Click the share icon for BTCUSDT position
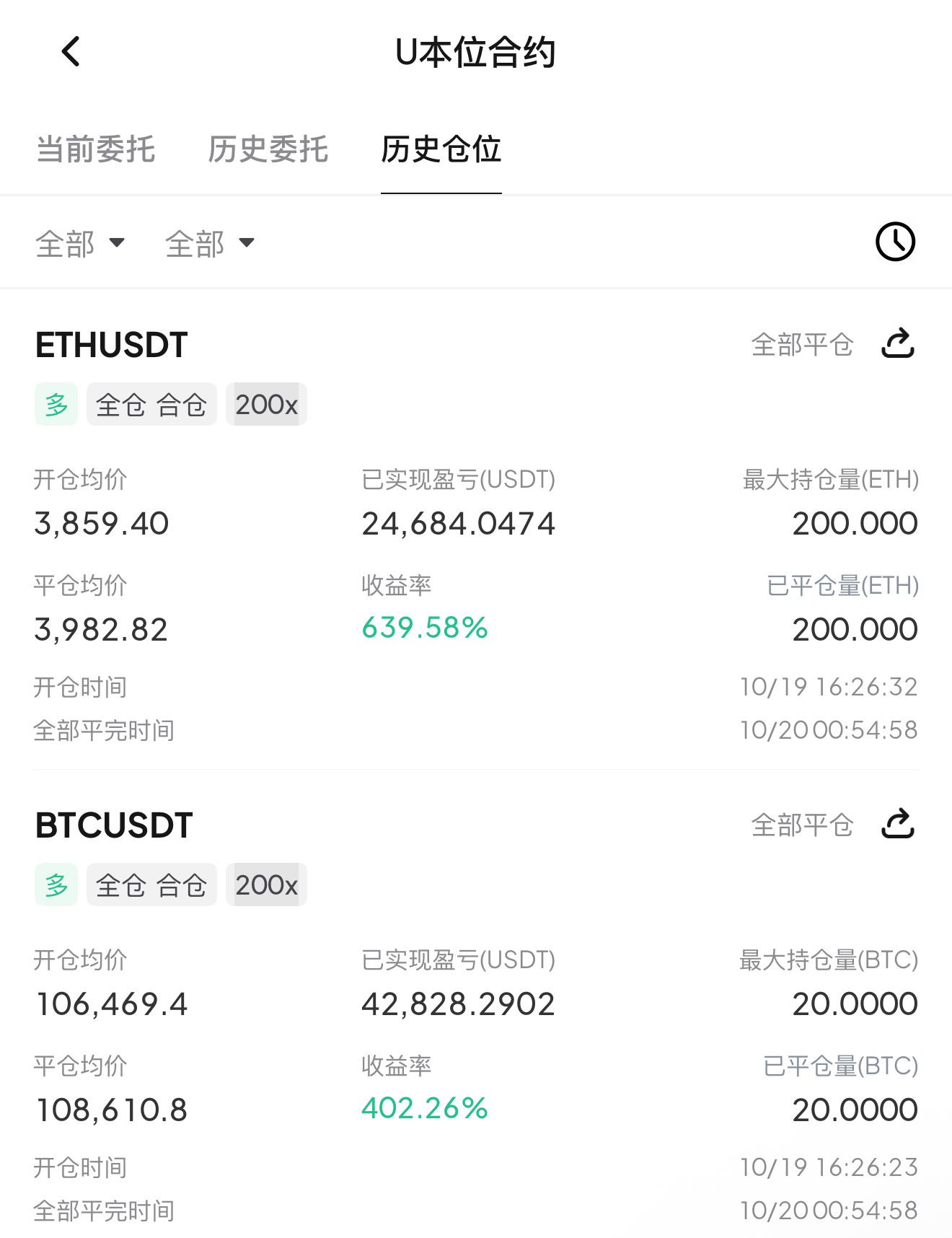The height and width of the screenshot is (1238, 952). [x=898, y=824]
